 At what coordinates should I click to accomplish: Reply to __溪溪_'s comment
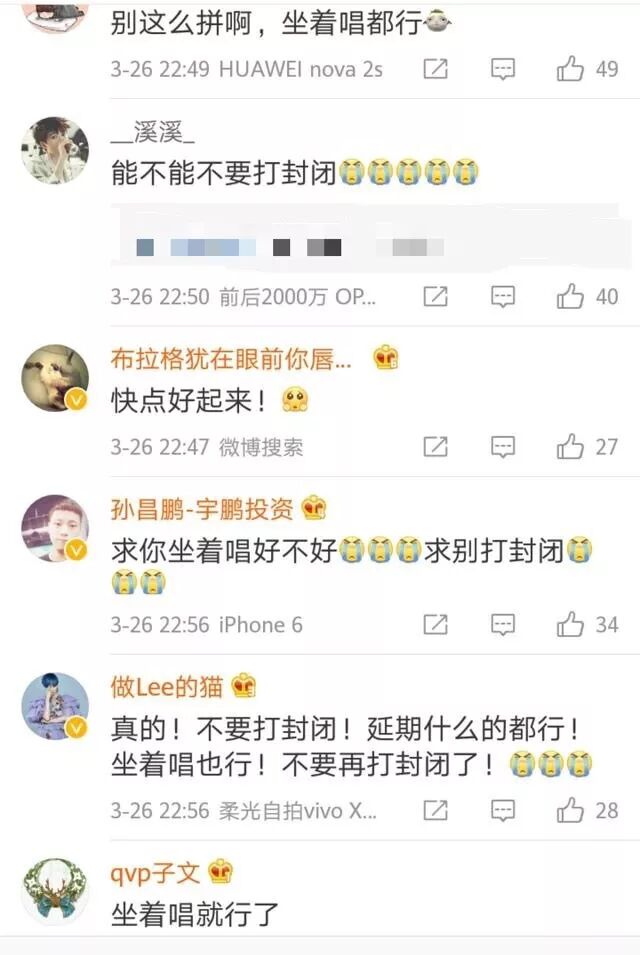click(x=503, y=296)
